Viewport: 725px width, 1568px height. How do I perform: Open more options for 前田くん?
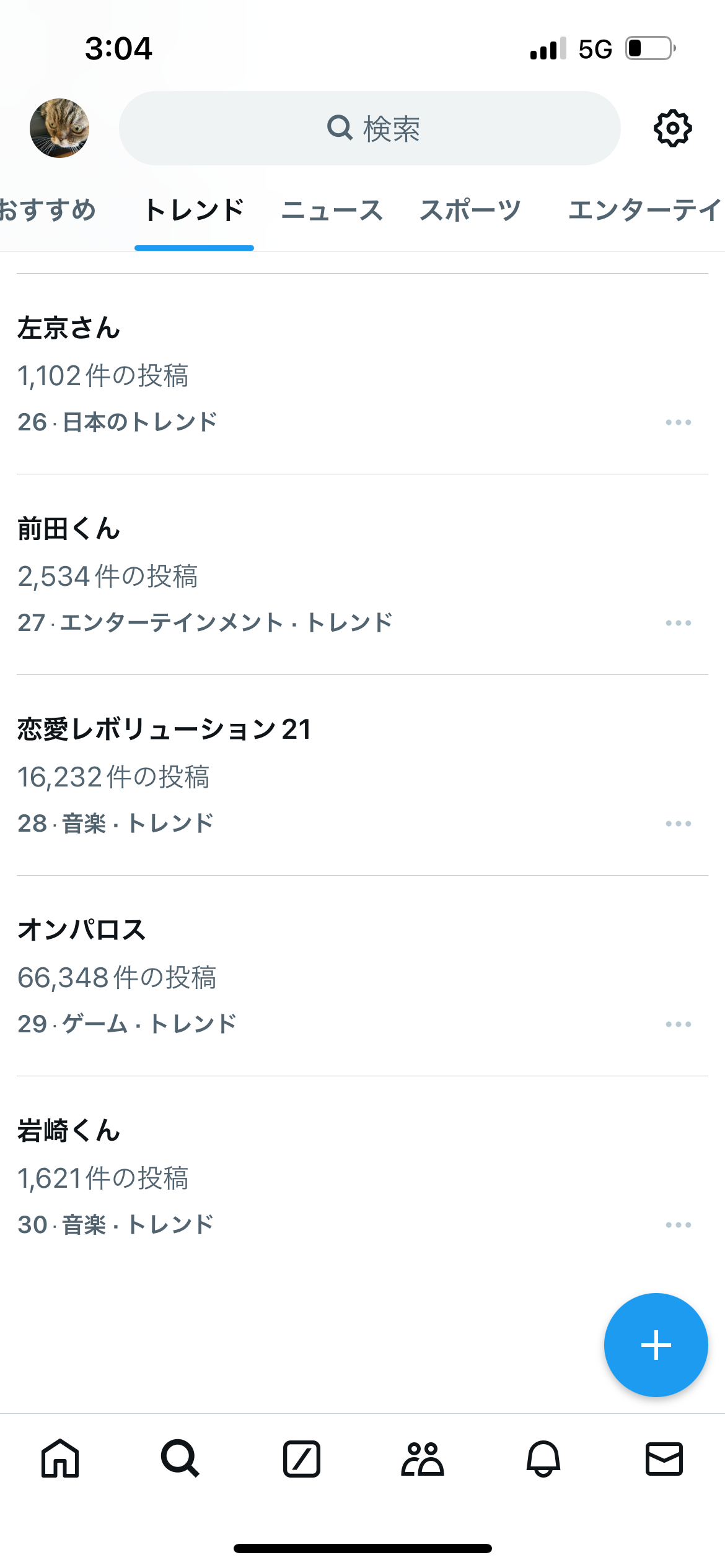pos(678,623)
